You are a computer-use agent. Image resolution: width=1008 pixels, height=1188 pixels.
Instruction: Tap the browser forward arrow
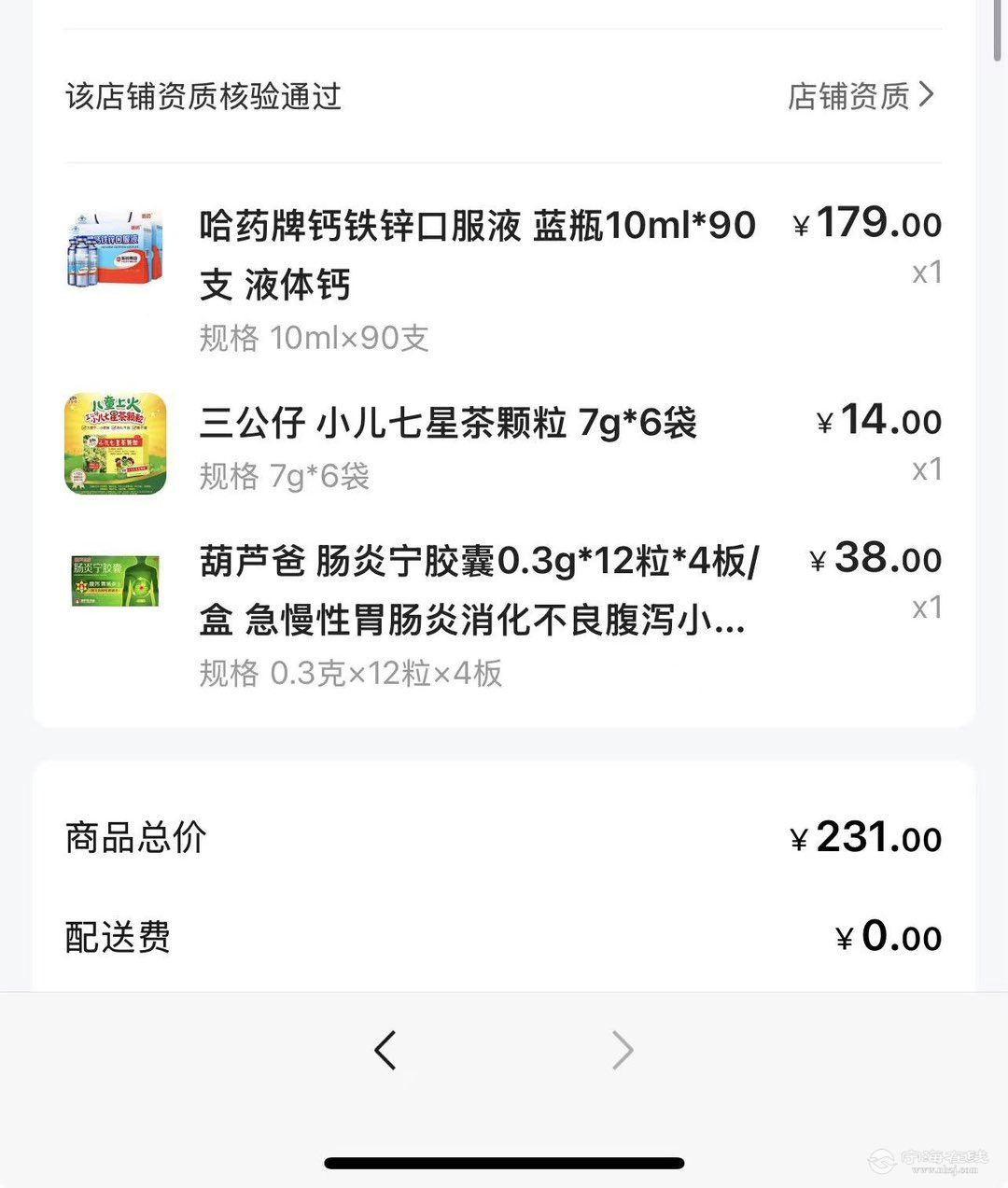(x=623, y=1050)
